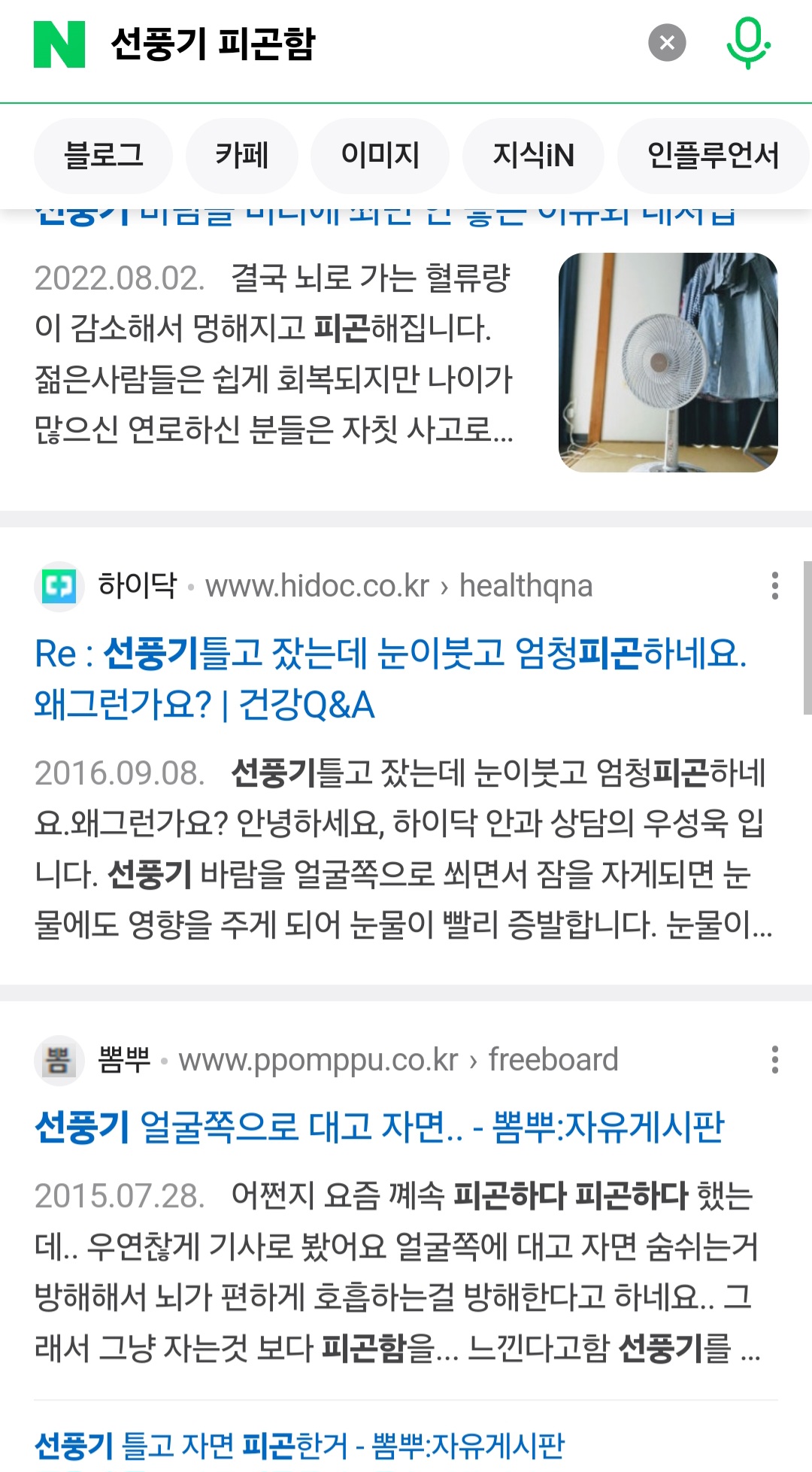
Task: Start voice search with the microphone
Action: coord(747,44)
